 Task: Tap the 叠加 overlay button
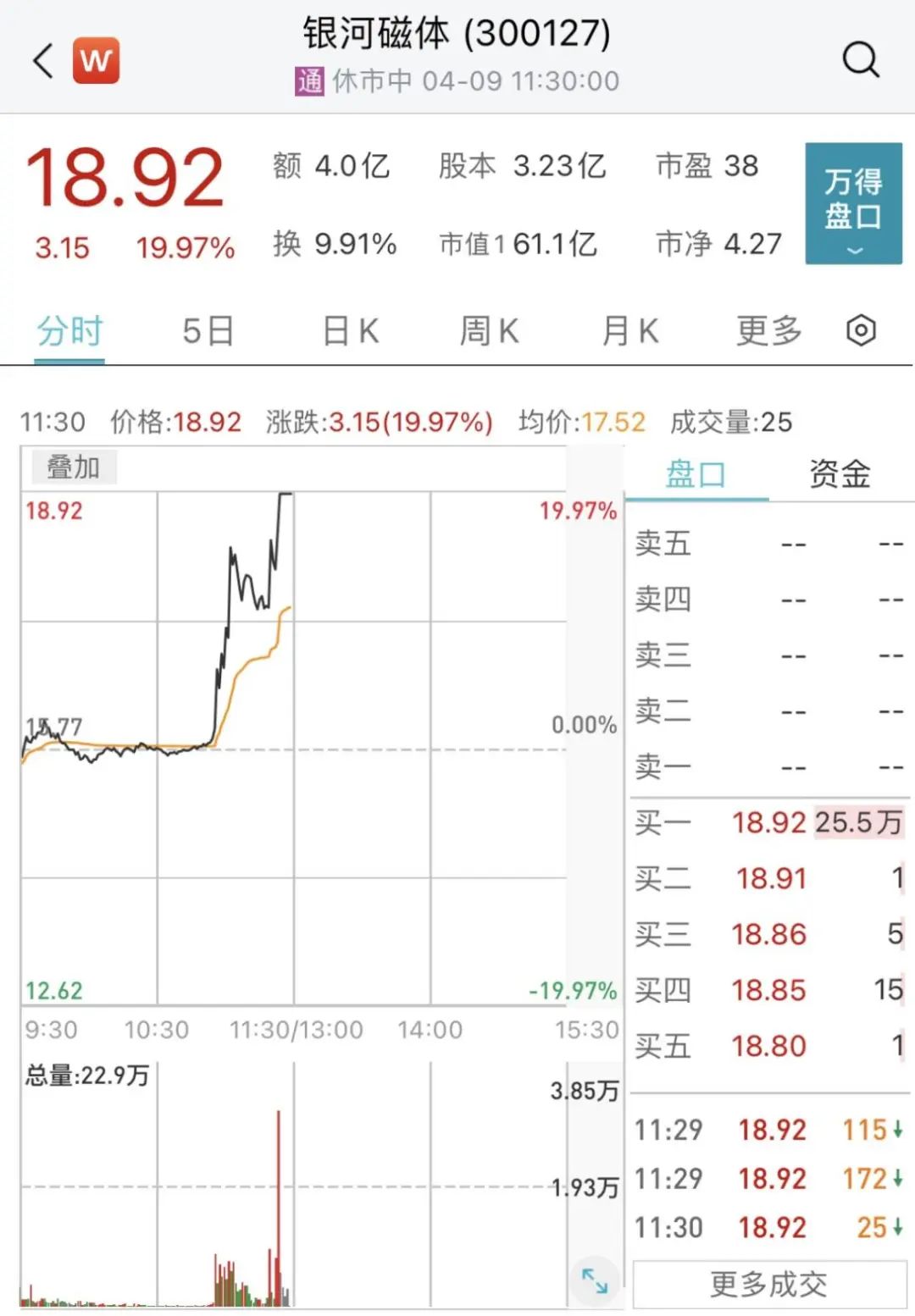click(x=73, y=467)
